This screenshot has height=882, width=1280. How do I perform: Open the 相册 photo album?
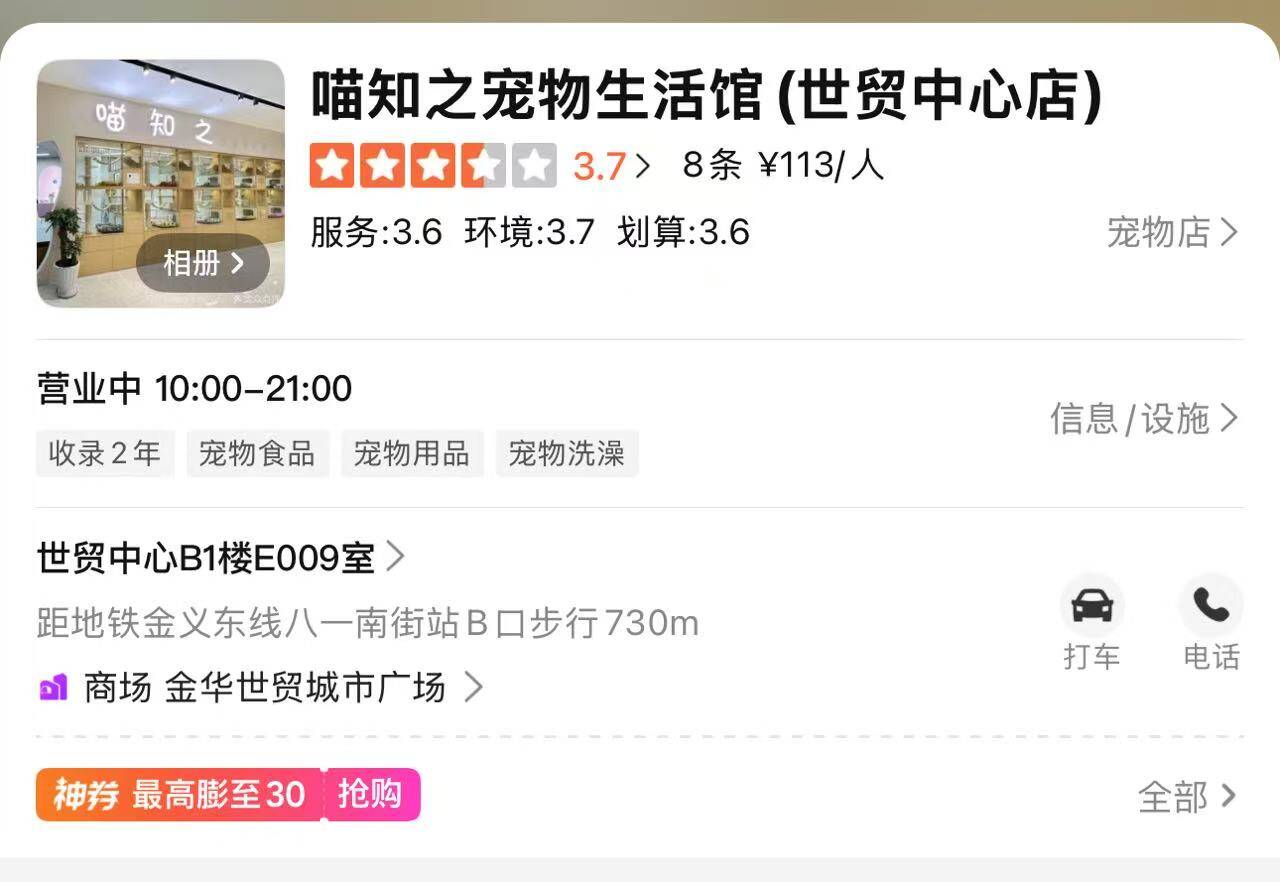click(203, 263)
